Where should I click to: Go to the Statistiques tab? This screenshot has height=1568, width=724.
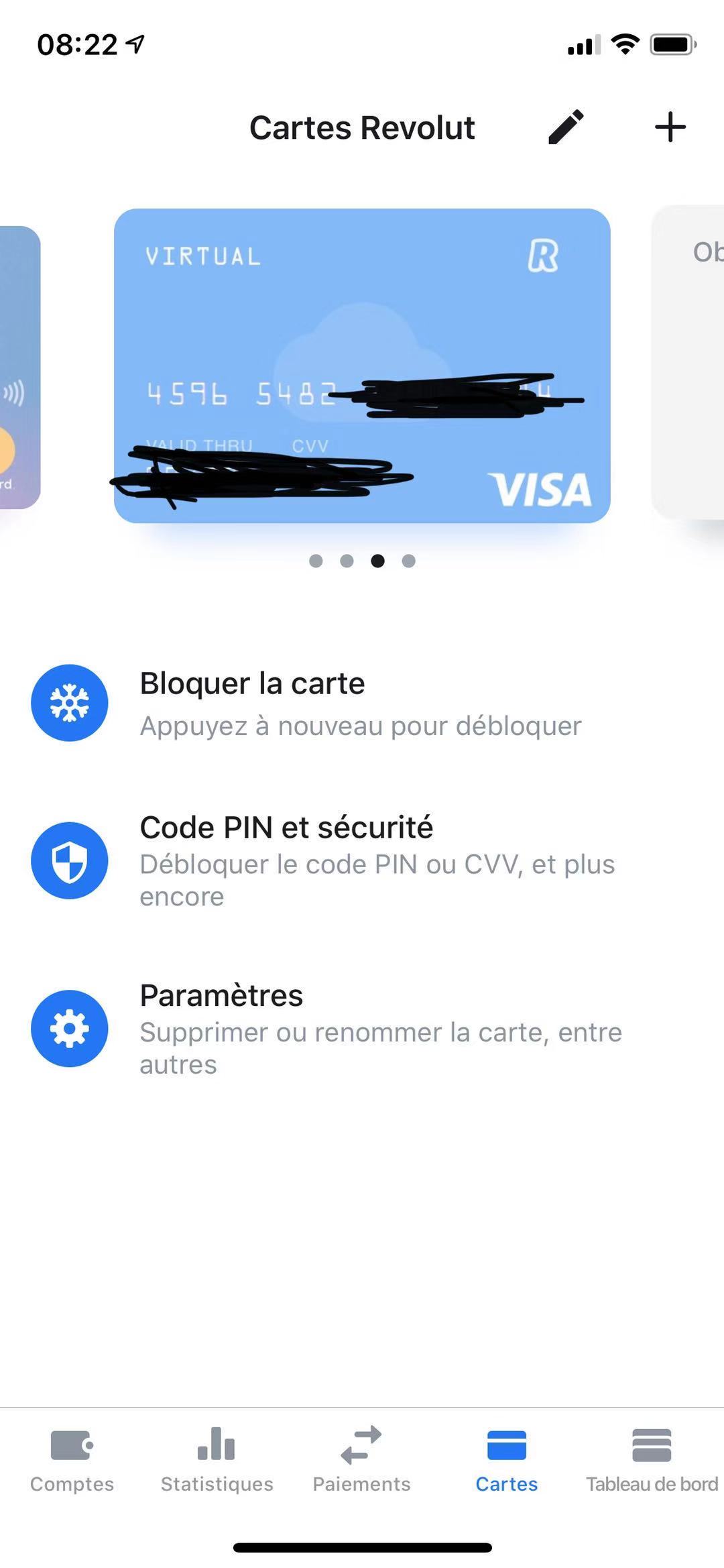[x=217, y=1459]
